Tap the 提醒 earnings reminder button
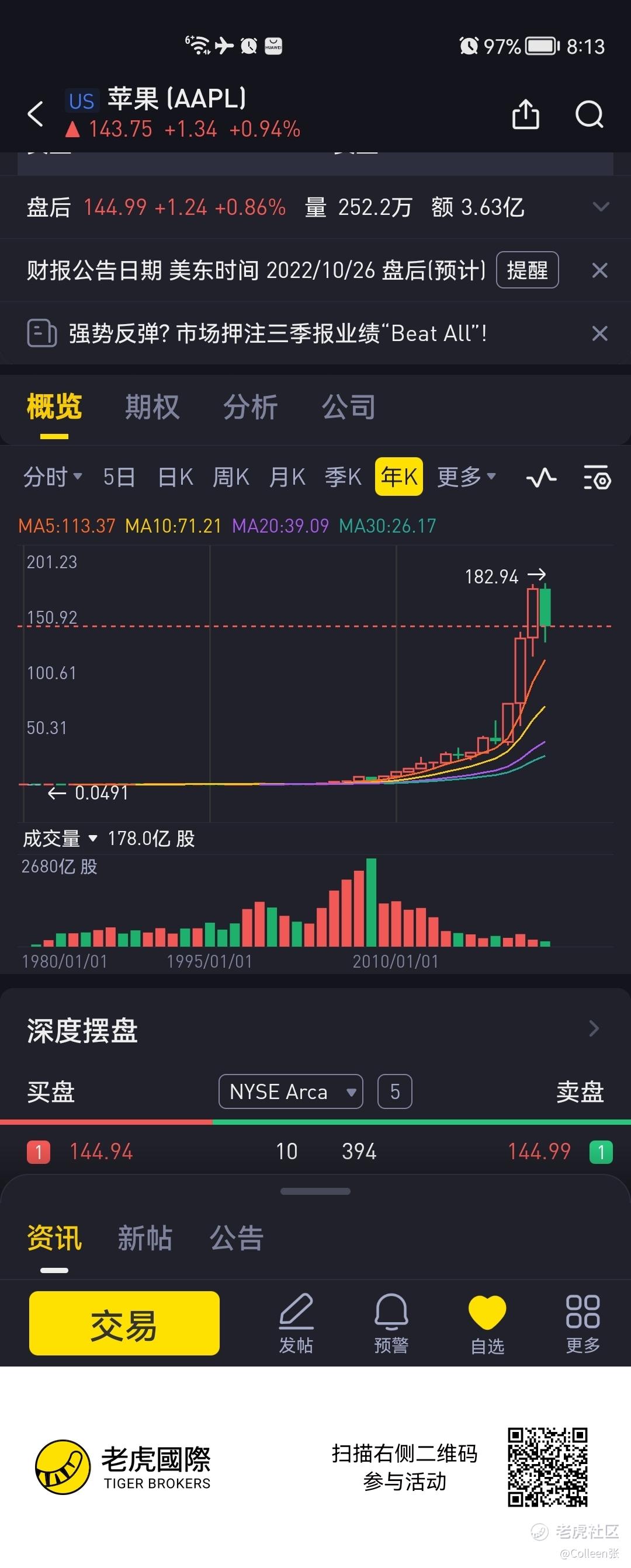631x1568 pixels. 527,270
